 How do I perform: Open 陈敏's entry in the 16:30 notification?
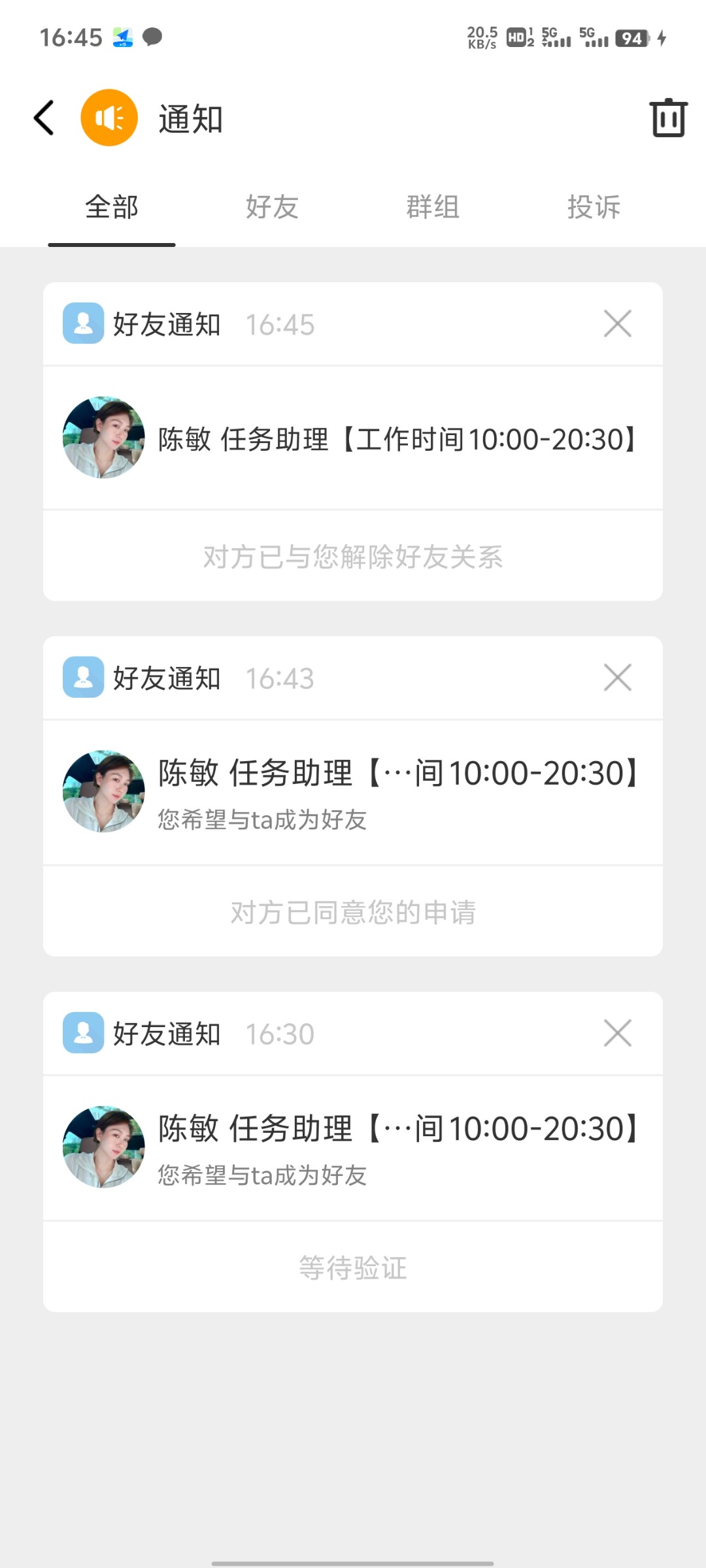353,1147
